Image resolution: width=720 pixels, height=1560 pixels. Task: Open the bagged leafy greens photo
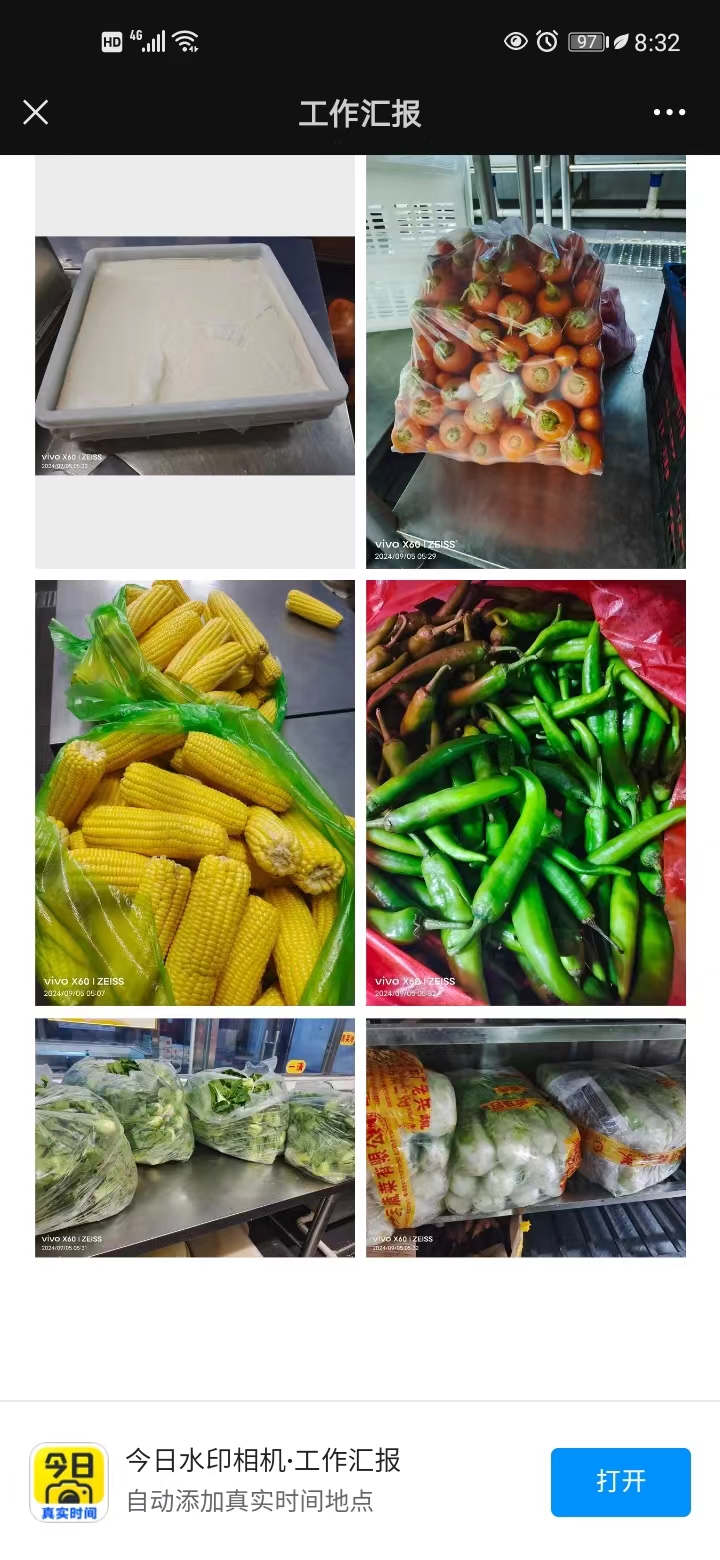(x=195, y=1137)
